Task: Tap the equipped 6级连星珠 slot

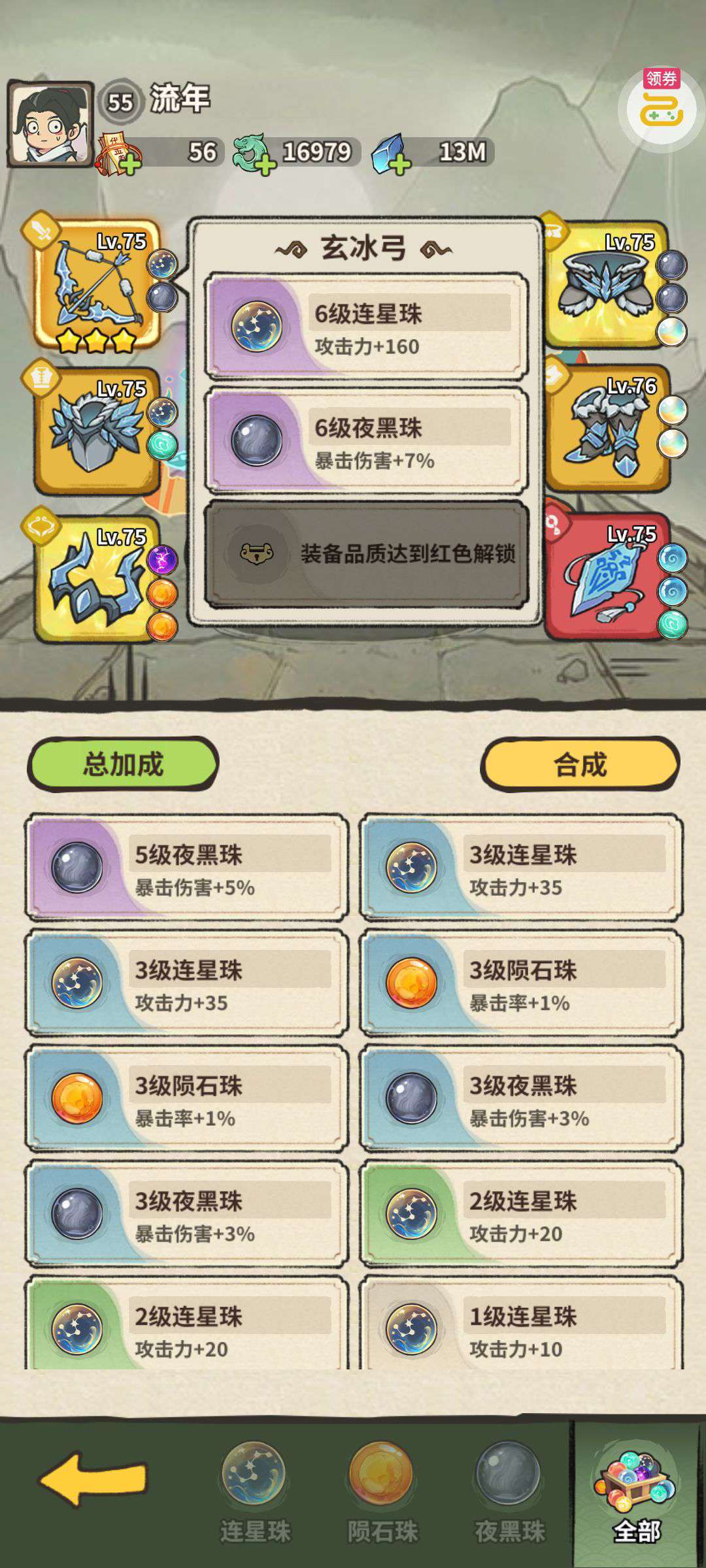Action: [x=366, y=326]
